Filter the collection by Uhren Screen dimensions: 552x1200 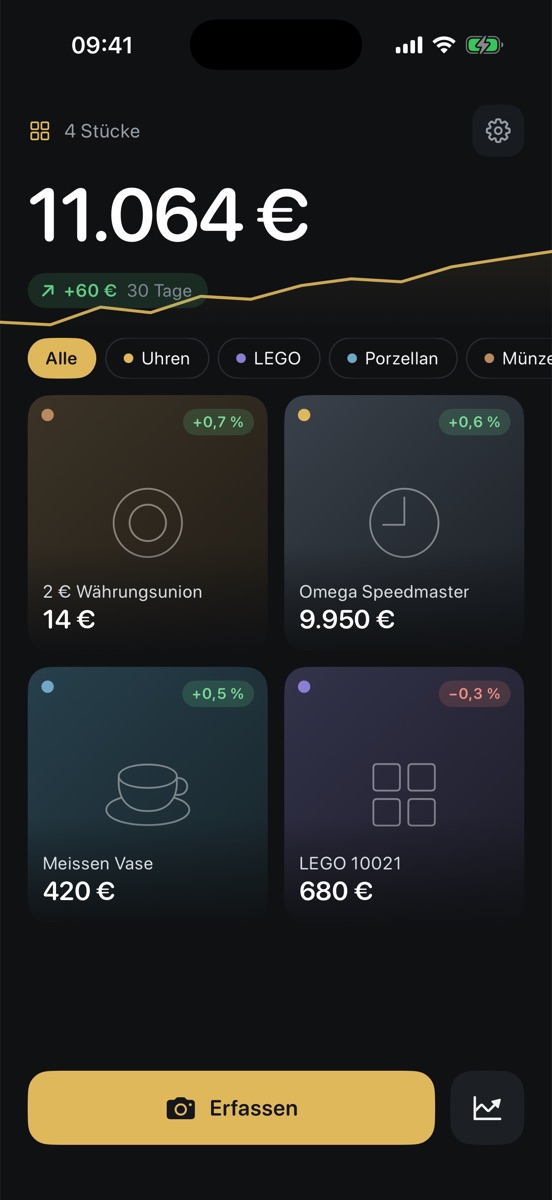157,358
